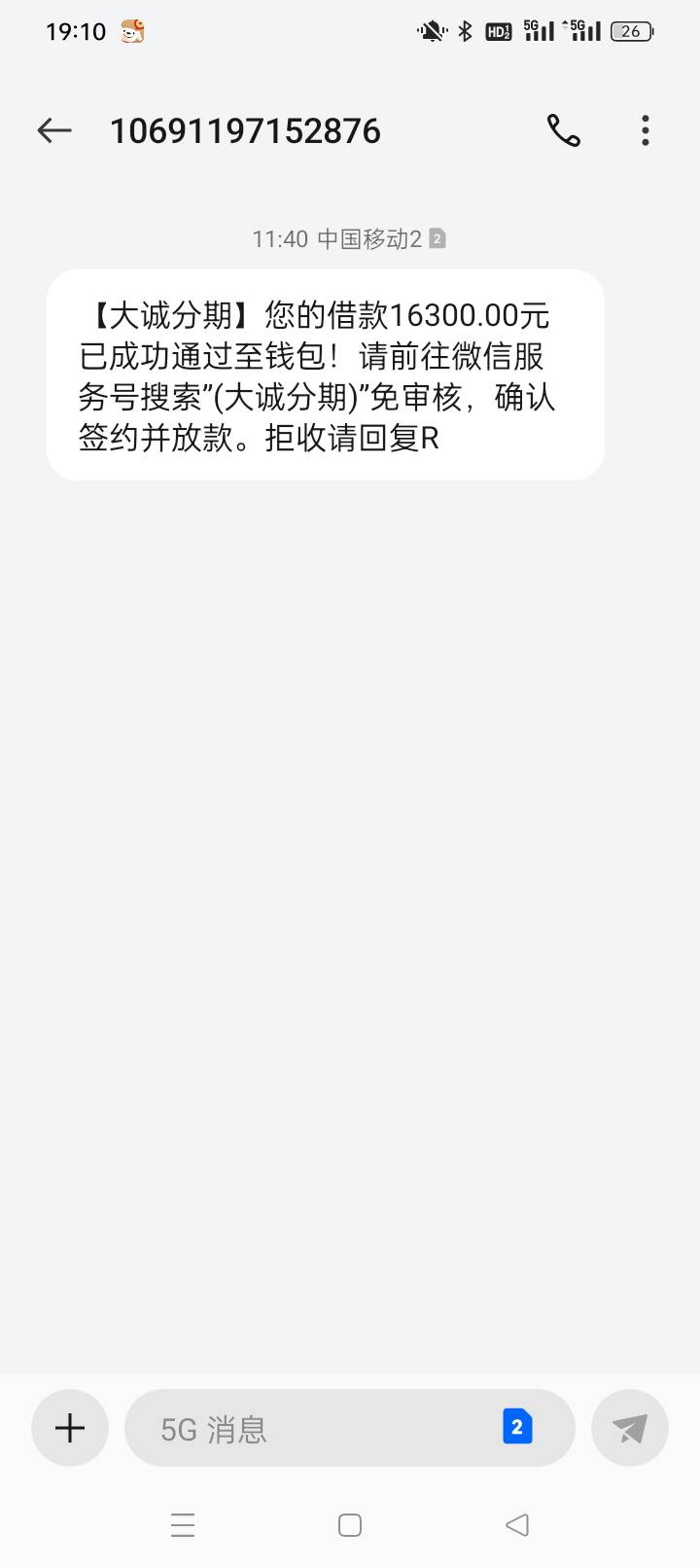
Task: Tap the plus attachment button
Action: pyautogui.click(x=70, y=1428)
